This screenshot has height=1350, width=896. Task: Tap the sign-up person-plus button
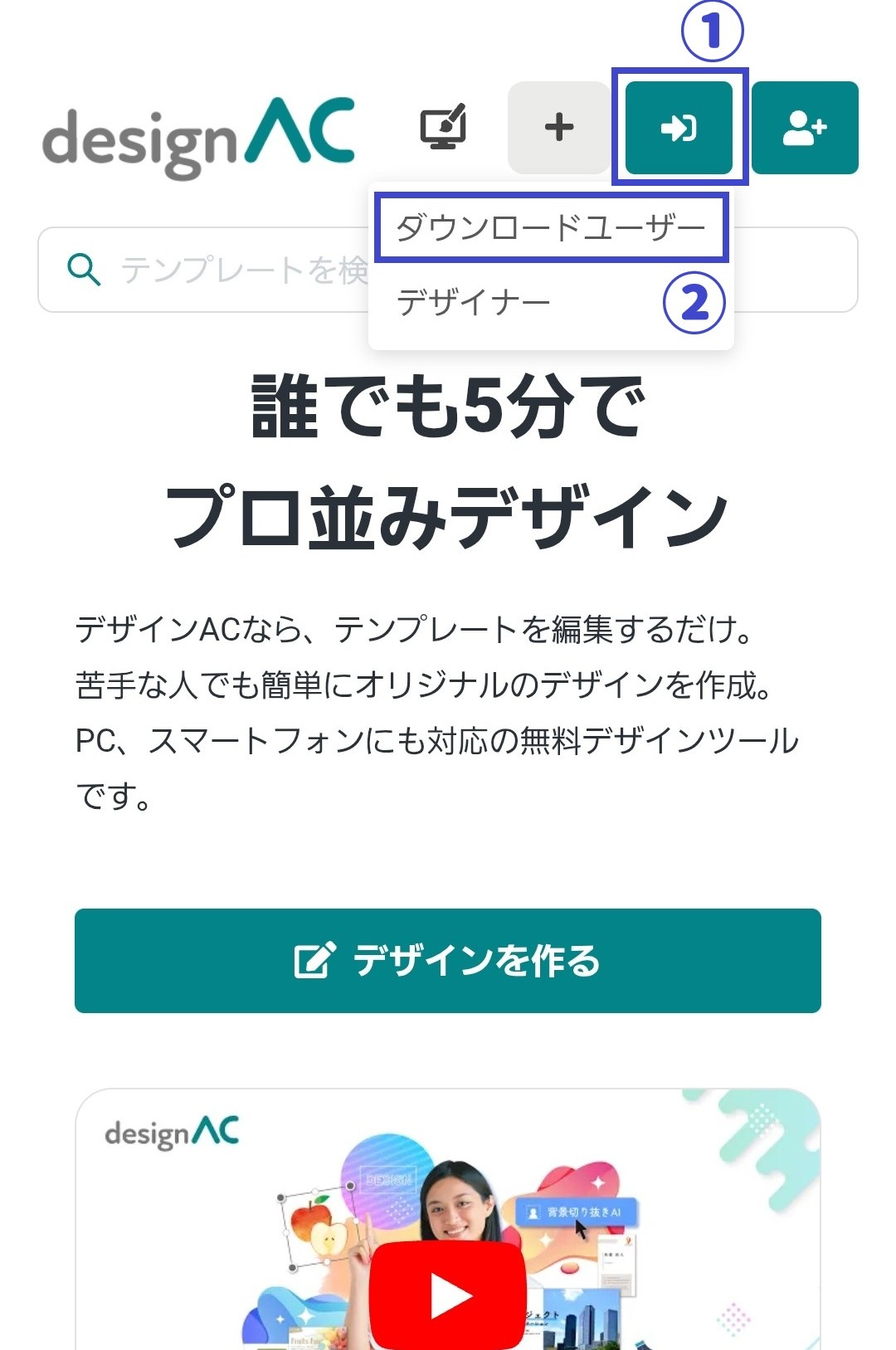click(804, 128)
